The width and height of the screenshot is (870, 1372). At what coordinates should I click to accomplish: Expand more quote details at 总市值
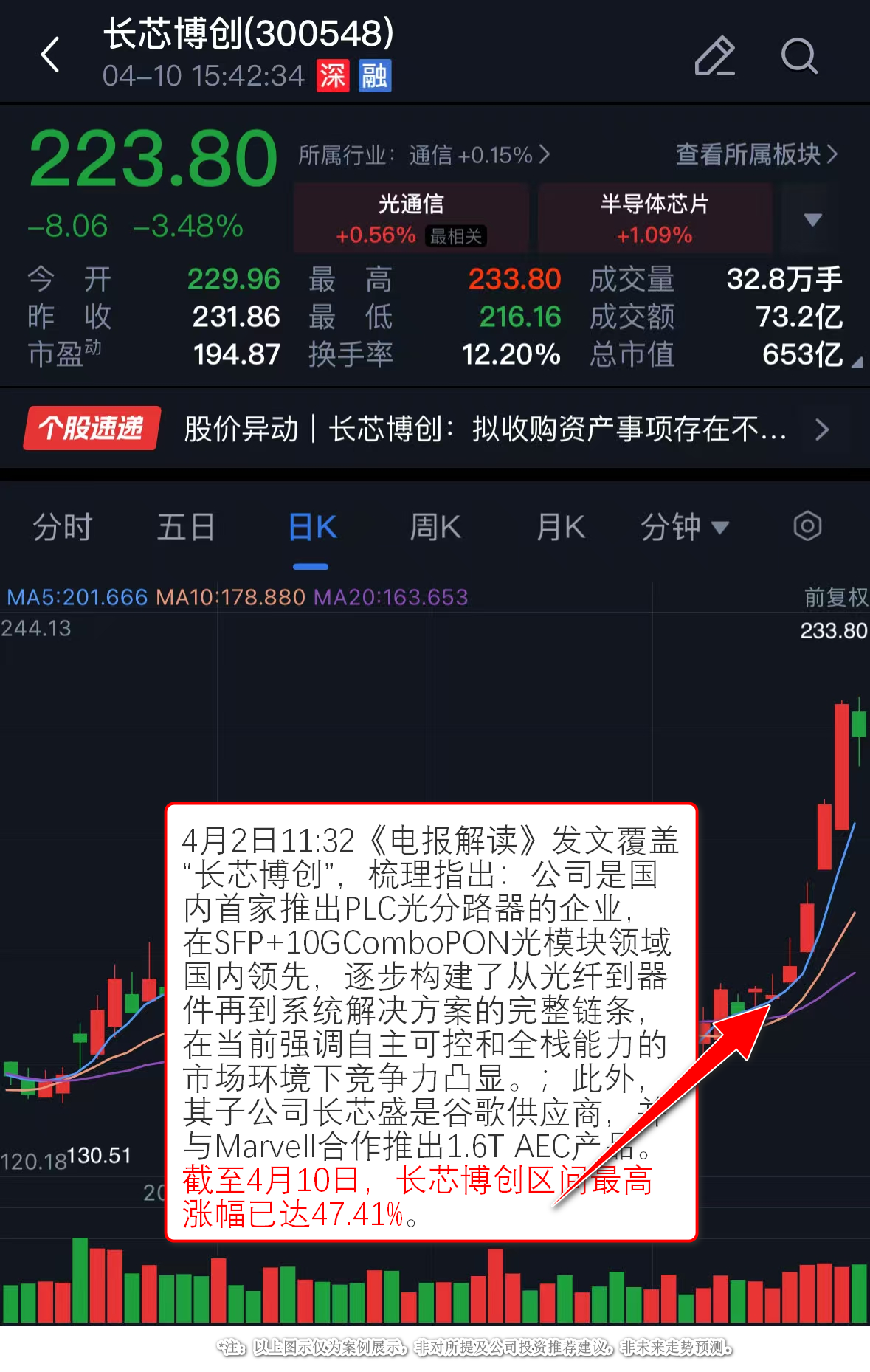(855, 362)
